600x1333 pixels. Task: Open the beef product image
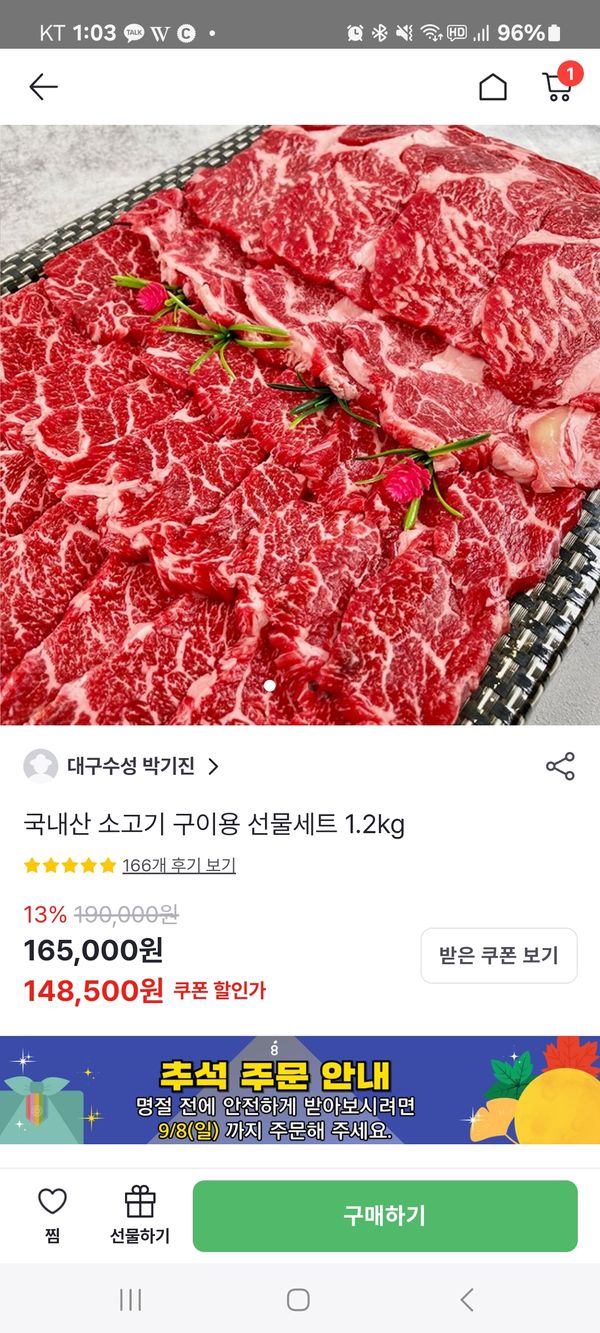300,425
